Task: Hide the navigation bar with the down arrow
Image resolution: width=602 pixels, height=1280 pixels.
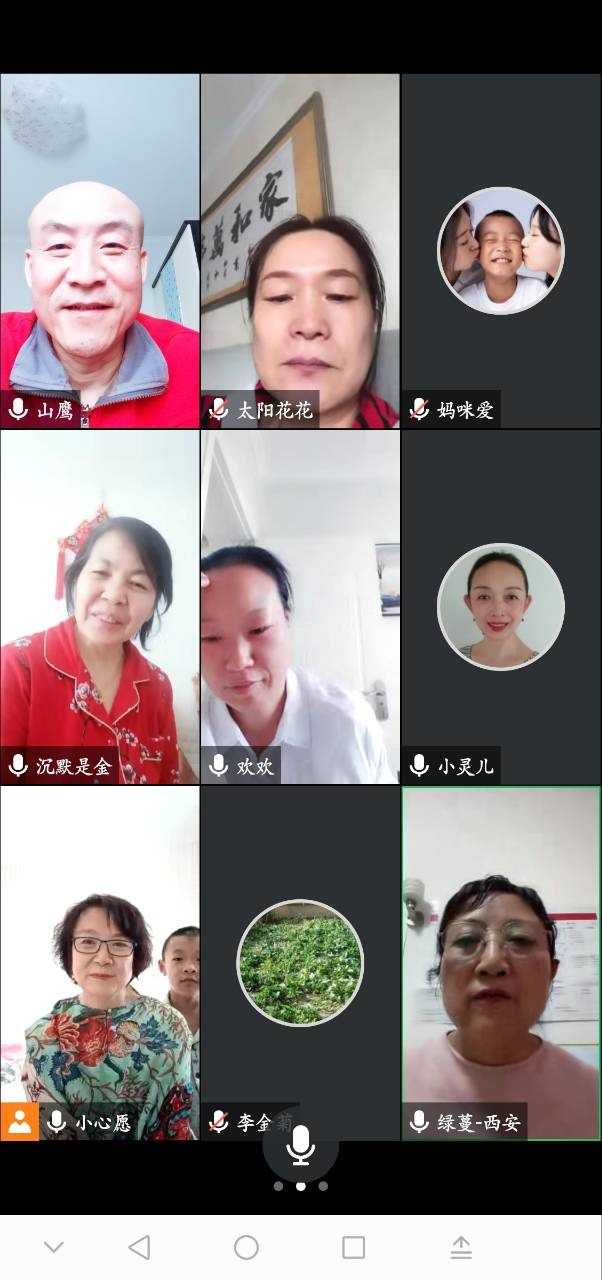Action: 54,1247
